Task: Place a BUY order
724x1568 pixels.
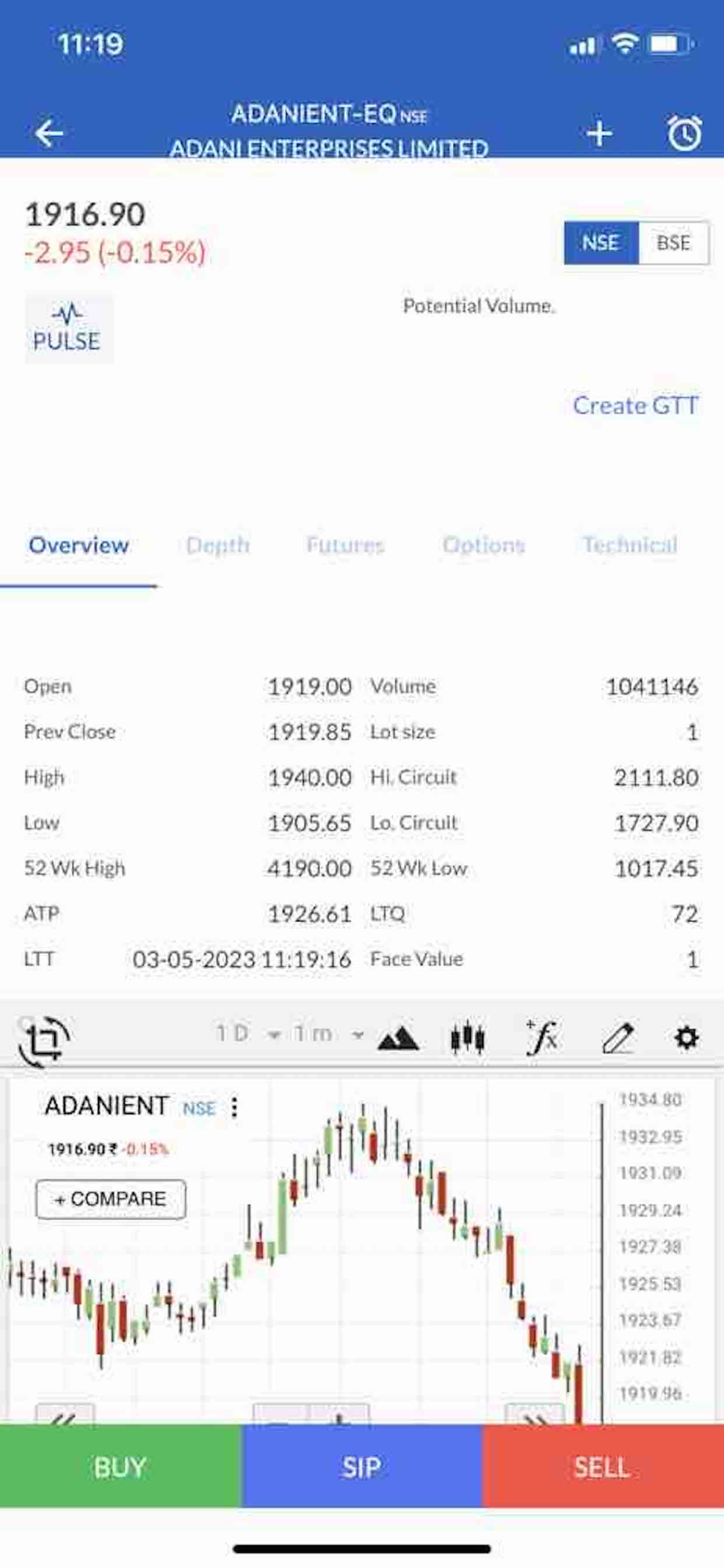Action: [120, 1466]
